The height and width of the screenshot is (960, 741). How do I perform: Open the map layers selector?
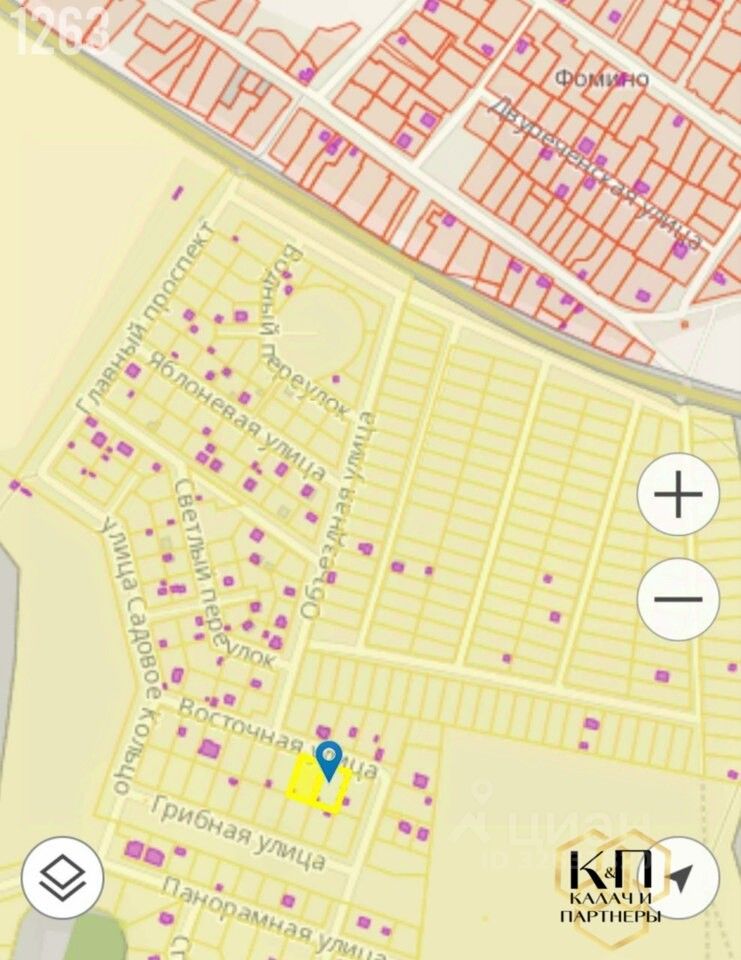[62, 878]
